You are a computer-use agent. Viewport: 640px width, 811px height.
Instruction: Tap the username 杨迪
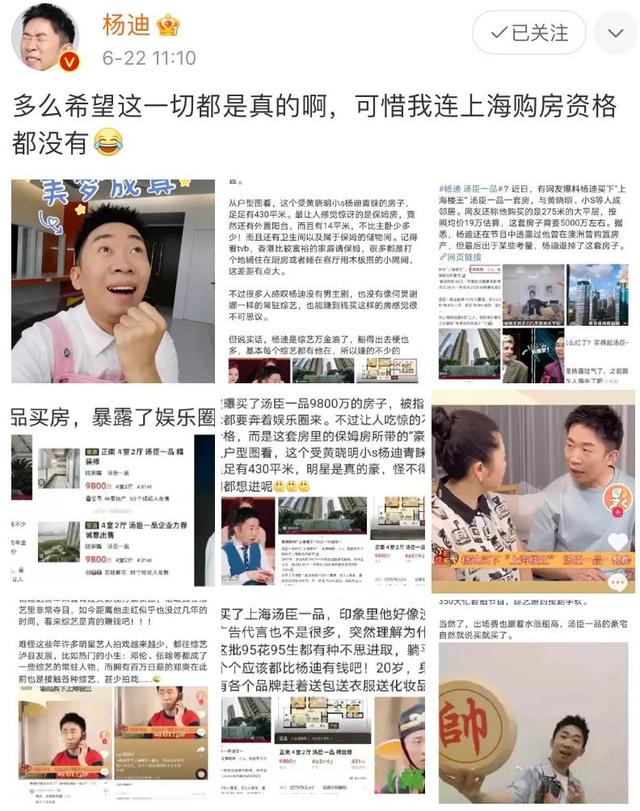click(x=125, y=25)
